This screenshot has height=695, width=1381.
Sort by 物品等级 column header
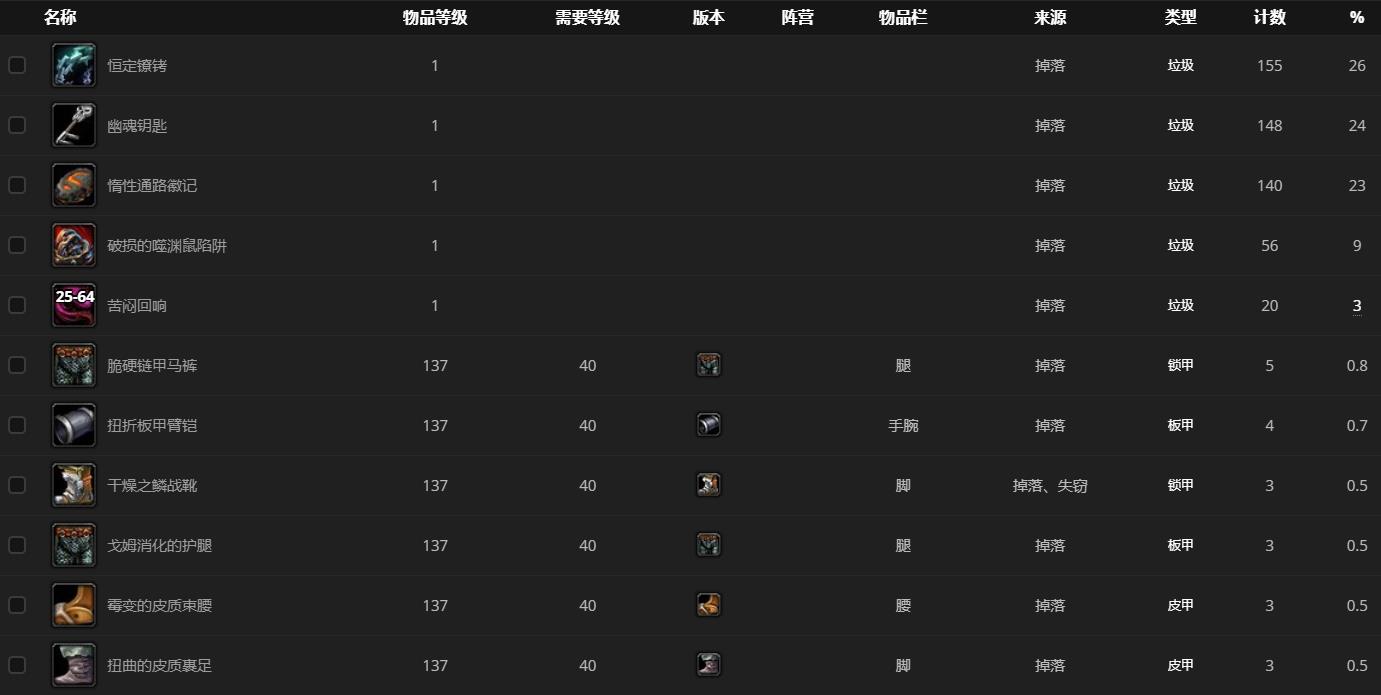[435, 17]
